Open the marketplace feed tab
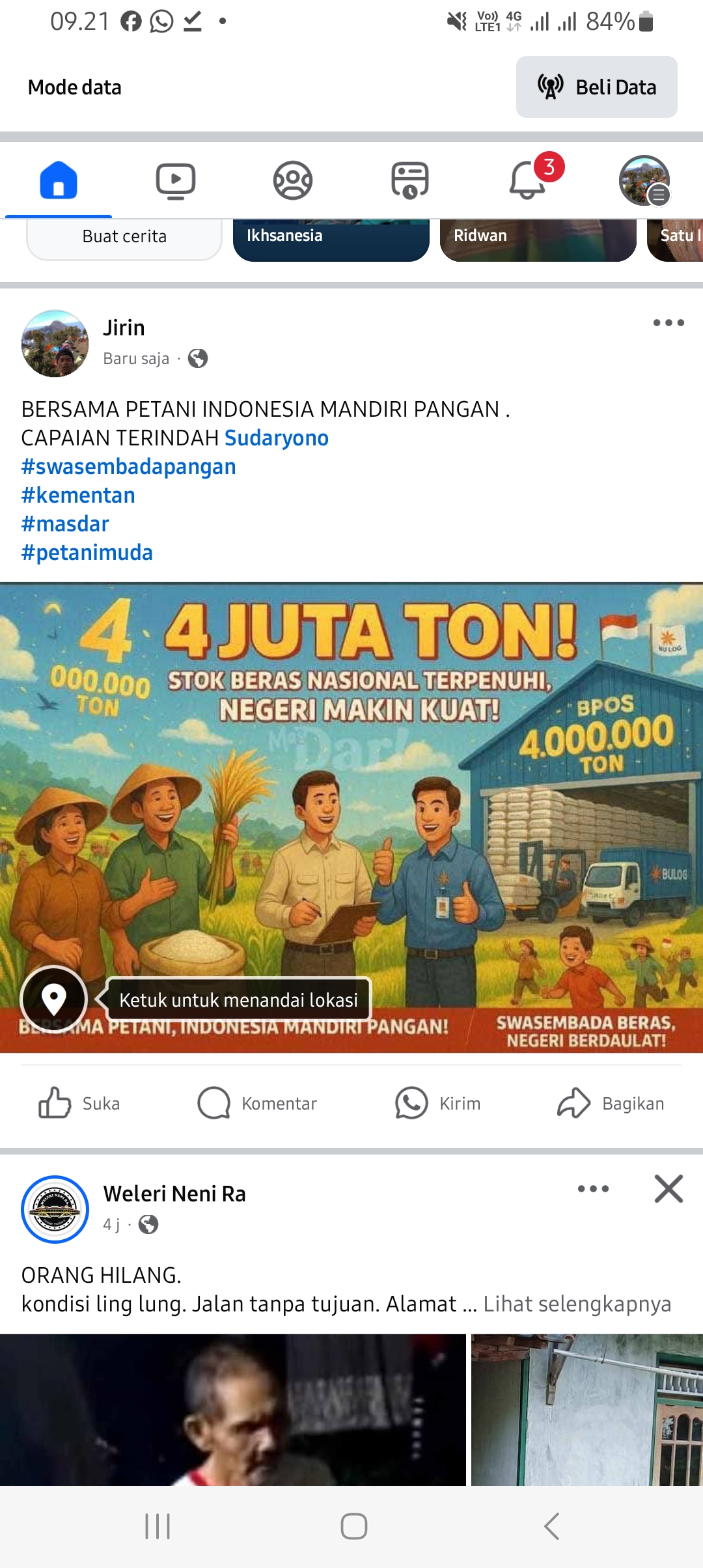703x1568 pixels. [x=410, y=180]
